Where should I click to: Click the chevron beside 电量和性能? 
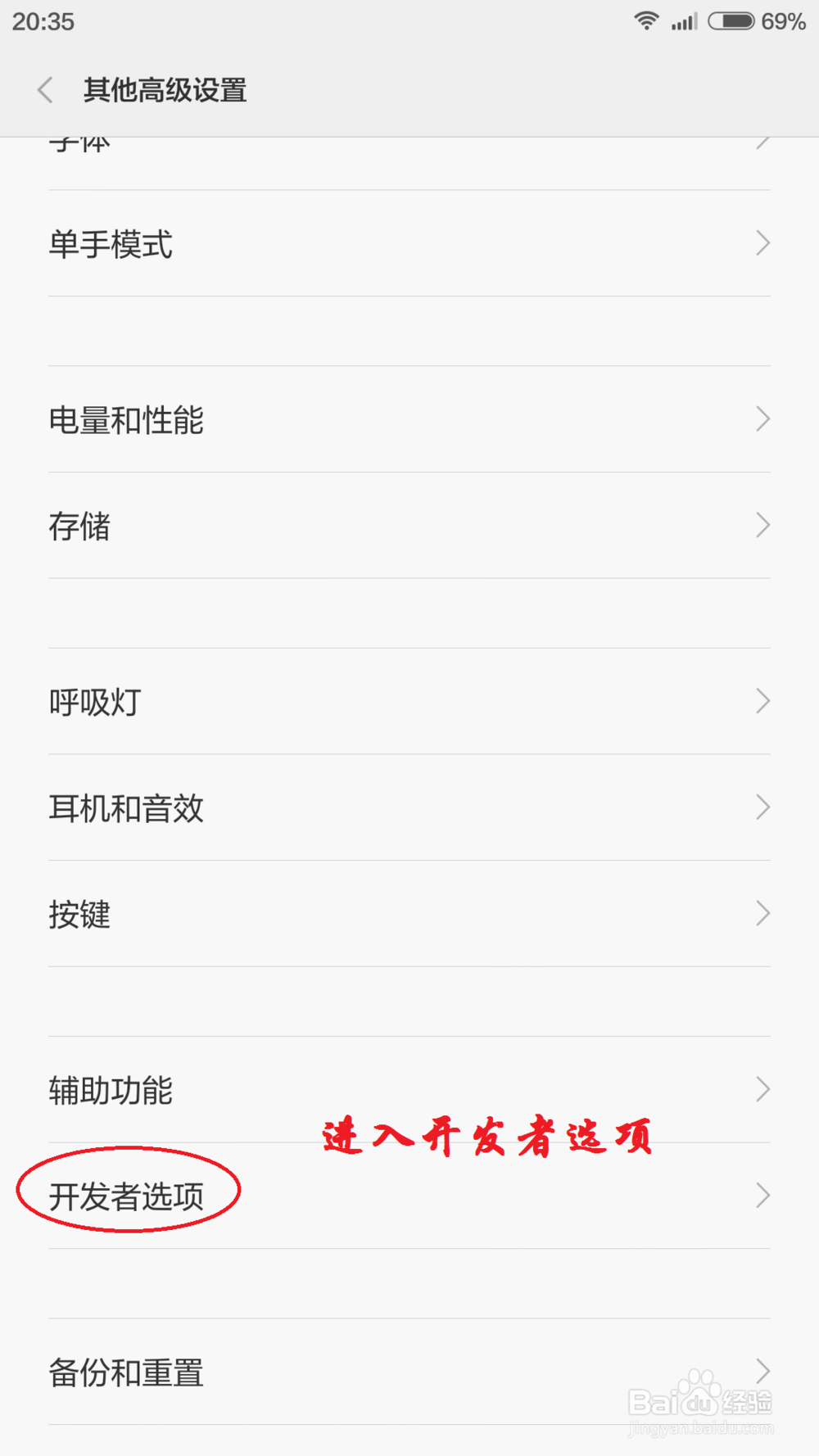pyautogui.click(x=762, y=420)
